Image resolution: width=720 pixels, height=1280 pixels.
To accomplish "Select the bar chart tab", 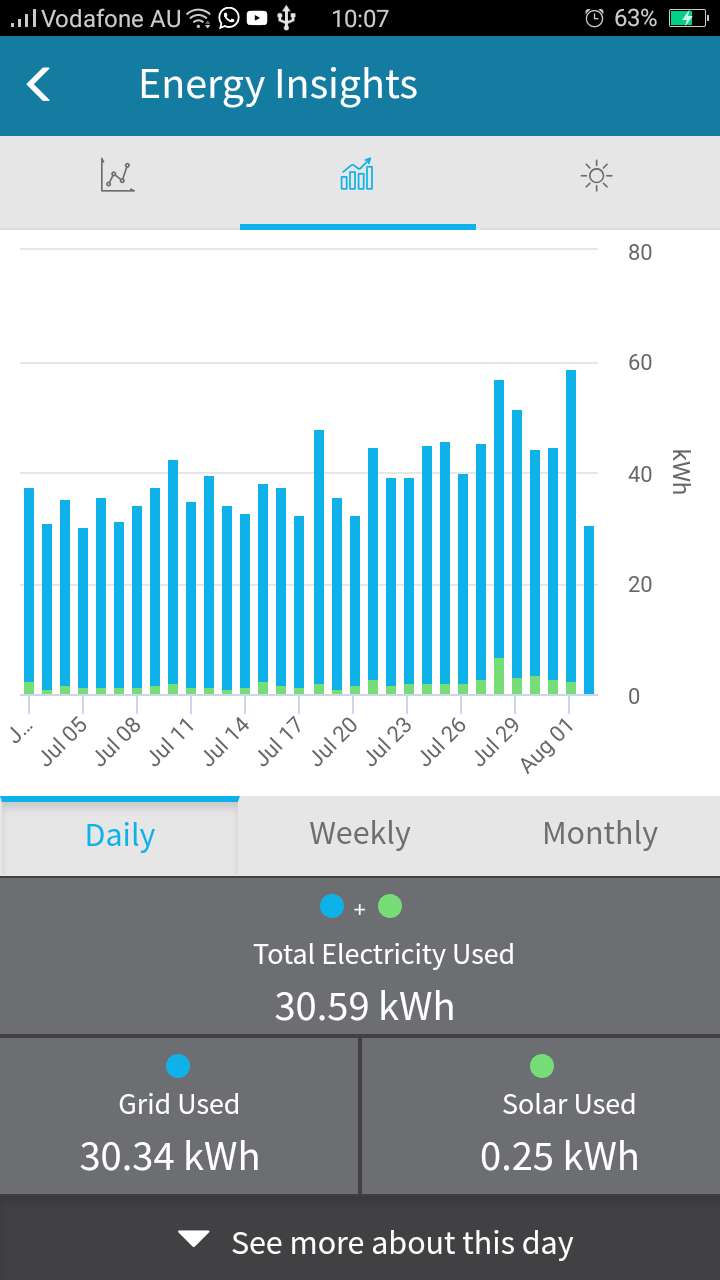I will click(357, 176).
